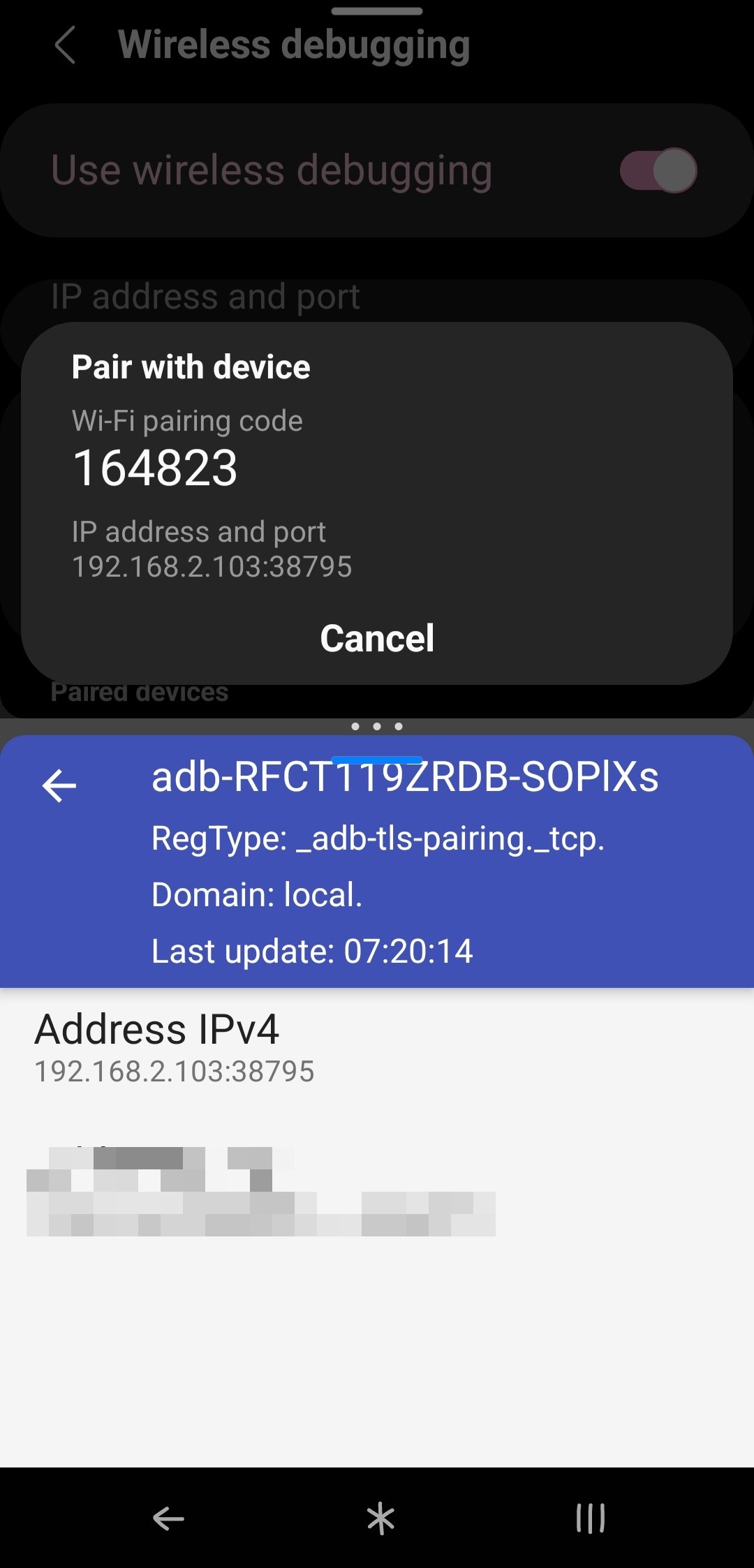Tap the blurred second address entry
This screenshot has width=754, height=1568.
click(x=258, y=1187)
